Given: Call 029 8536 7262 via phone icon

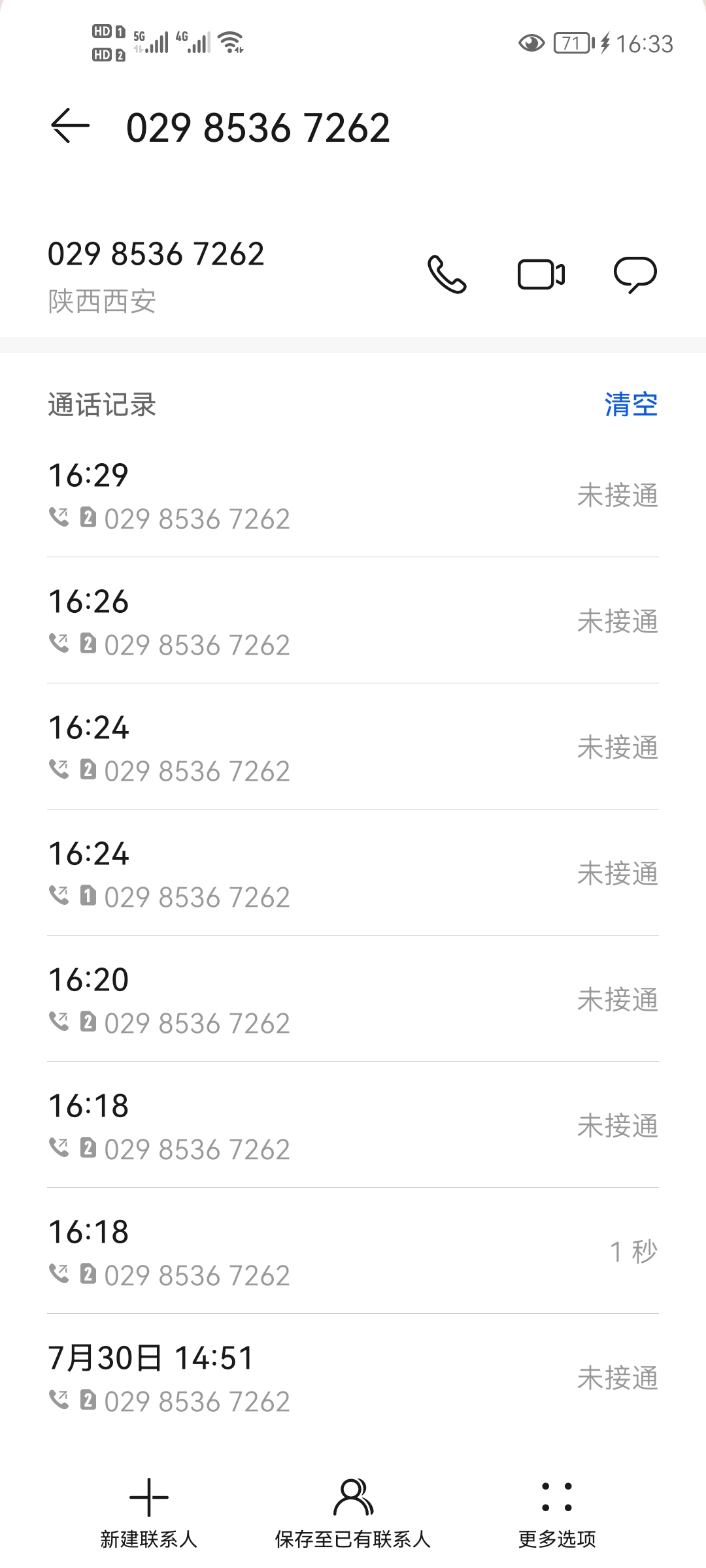Looking at the screenshot, I should 447,274.
